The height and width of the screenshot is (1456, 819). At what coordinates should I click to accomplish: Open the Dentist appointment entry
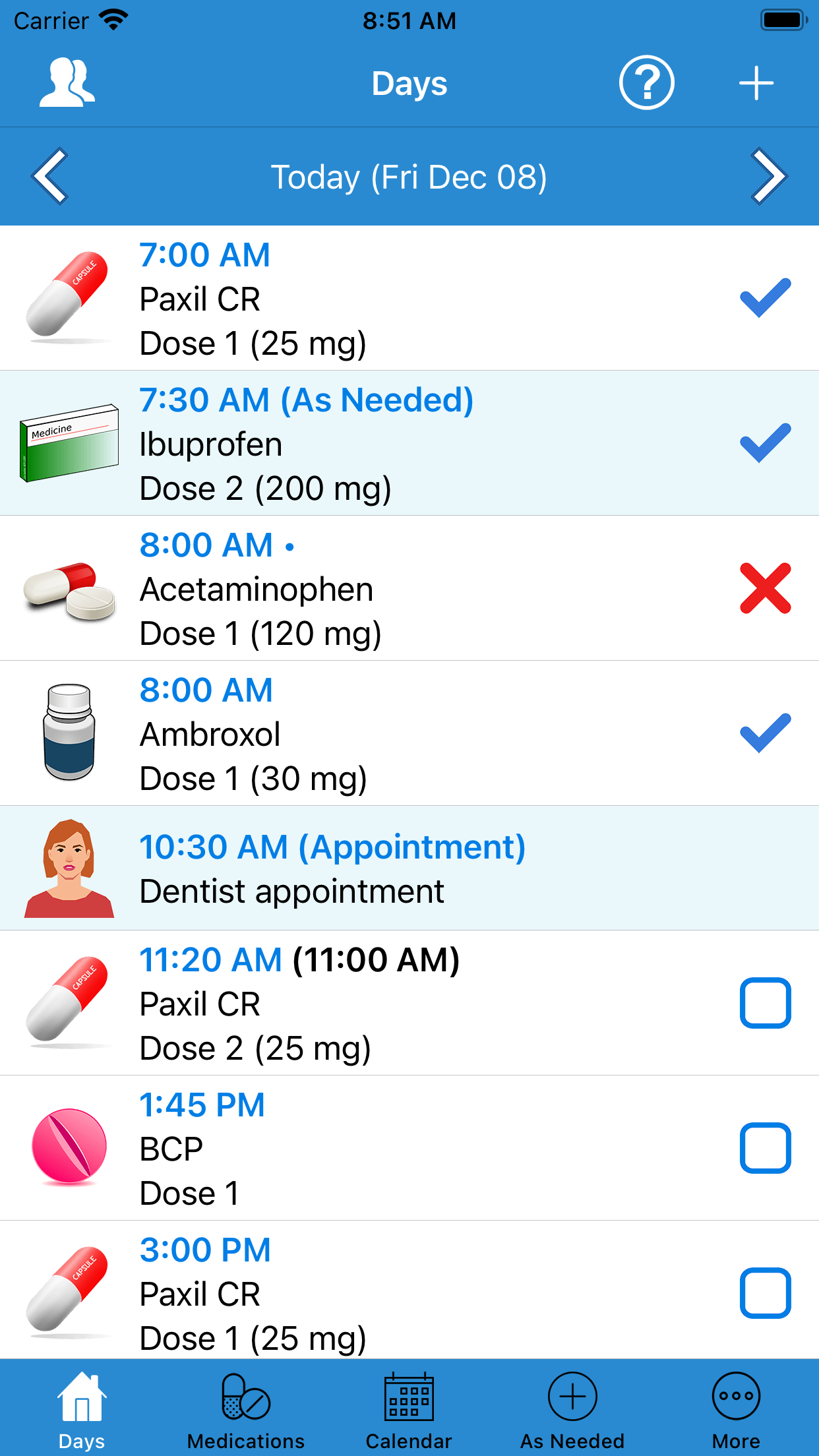click(x=409, y=868)
